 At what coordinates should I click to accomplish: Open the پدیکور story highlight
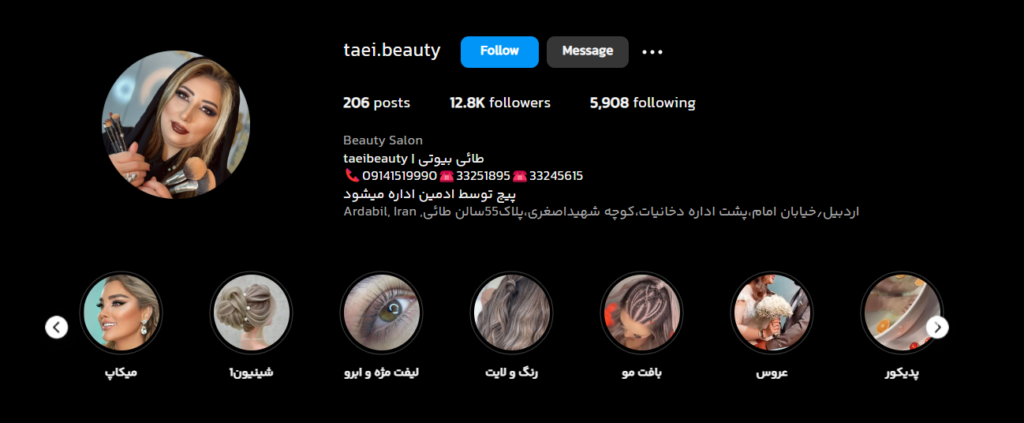(900, 313)
